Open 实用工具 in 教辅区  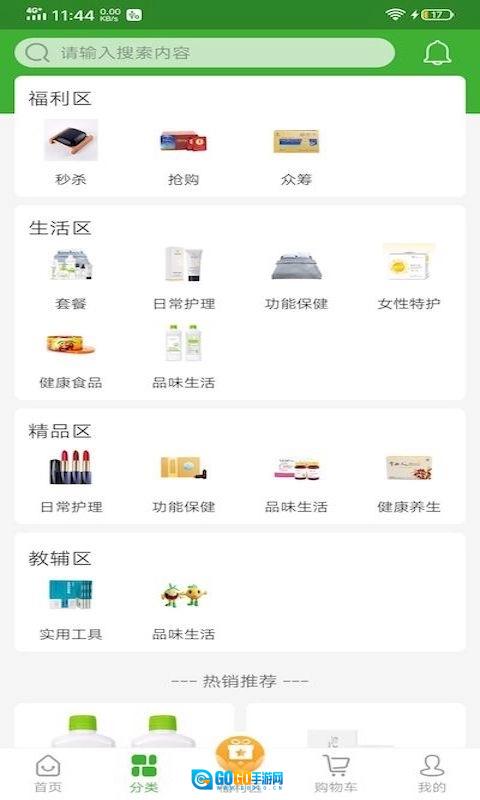[x=70, y=608]
